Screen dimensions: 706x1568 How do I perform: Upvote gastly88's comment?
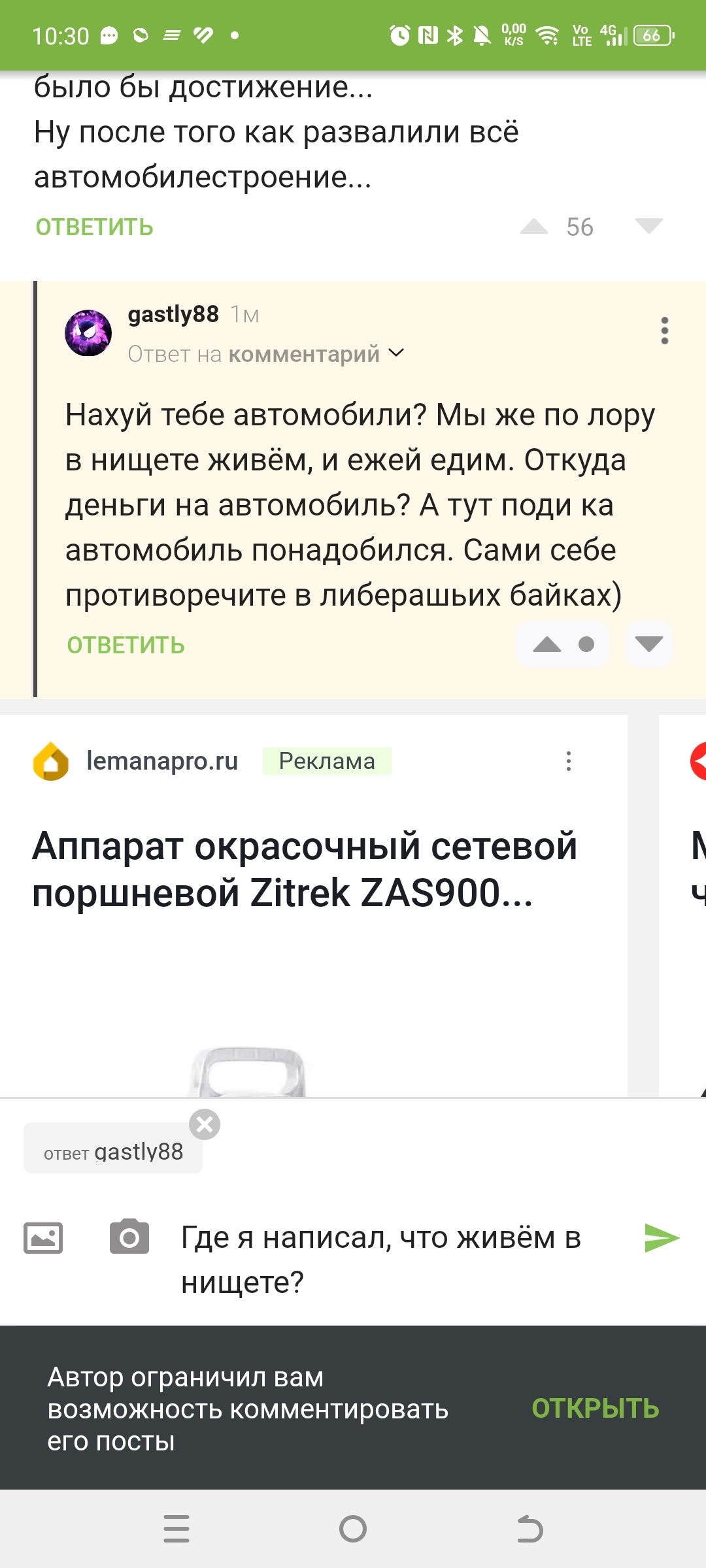point(547,645)
